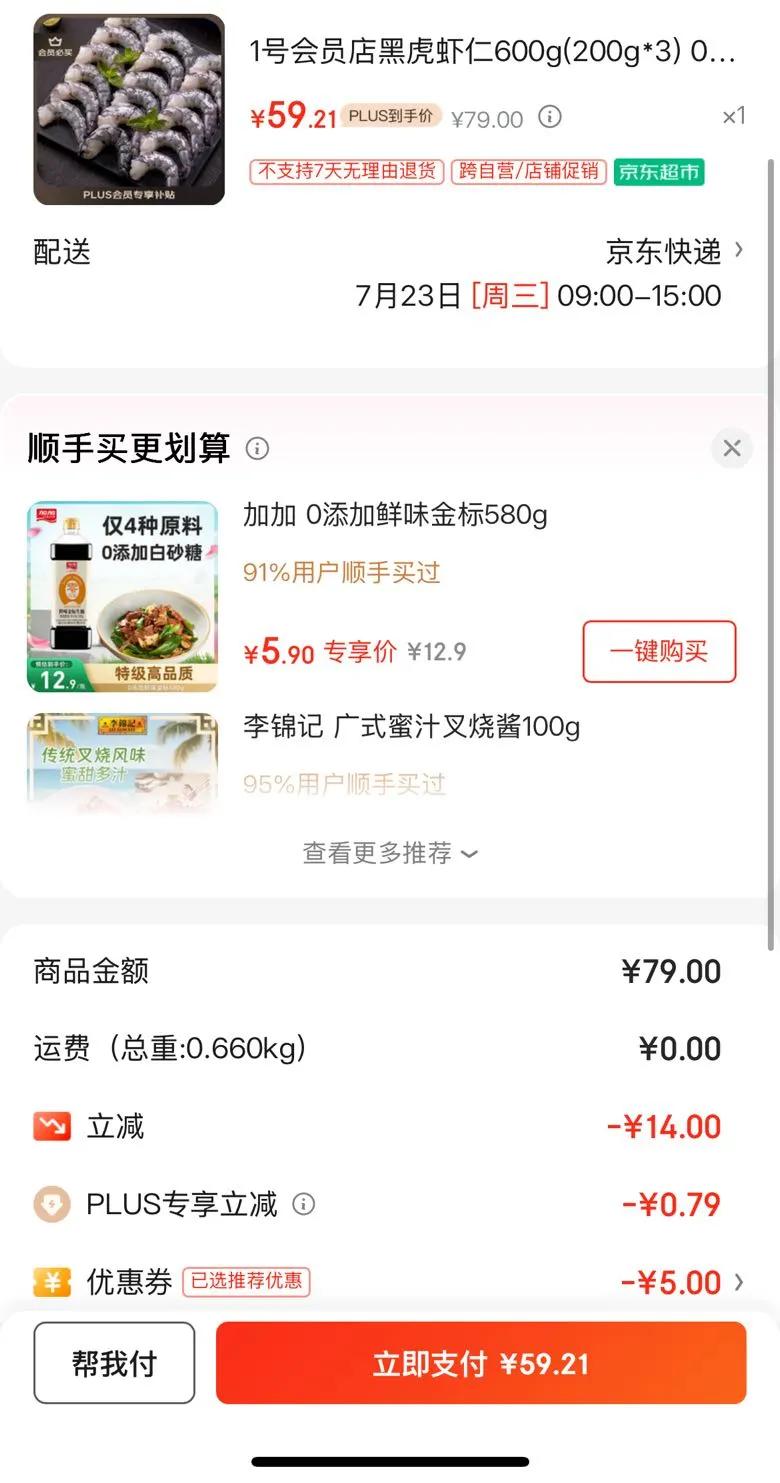Tap the 帮我付 button
The width and height of the screenshot is (780, 1483).
[x=114, y=1363]
